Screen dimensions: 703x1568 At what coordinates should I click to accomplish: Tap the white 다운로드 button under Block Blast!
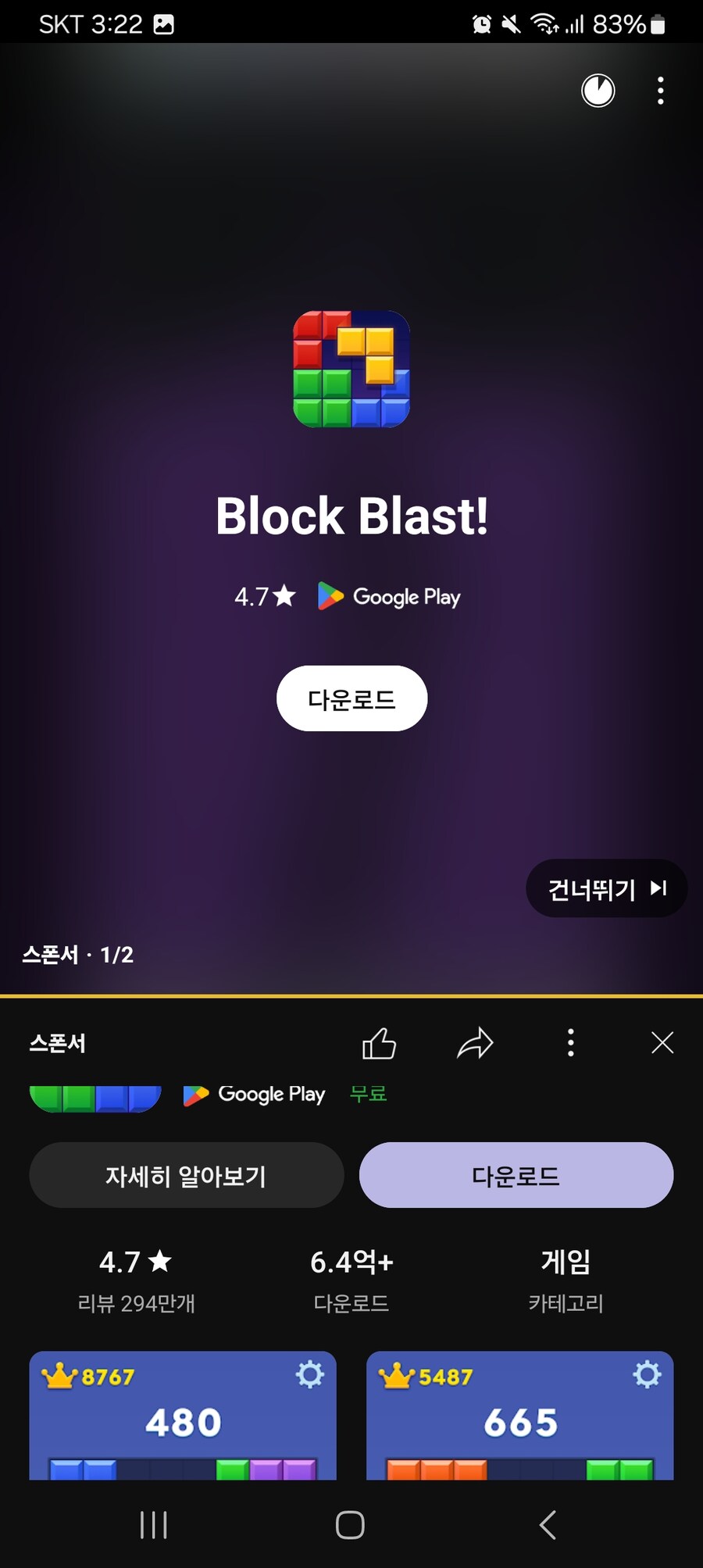351,698
